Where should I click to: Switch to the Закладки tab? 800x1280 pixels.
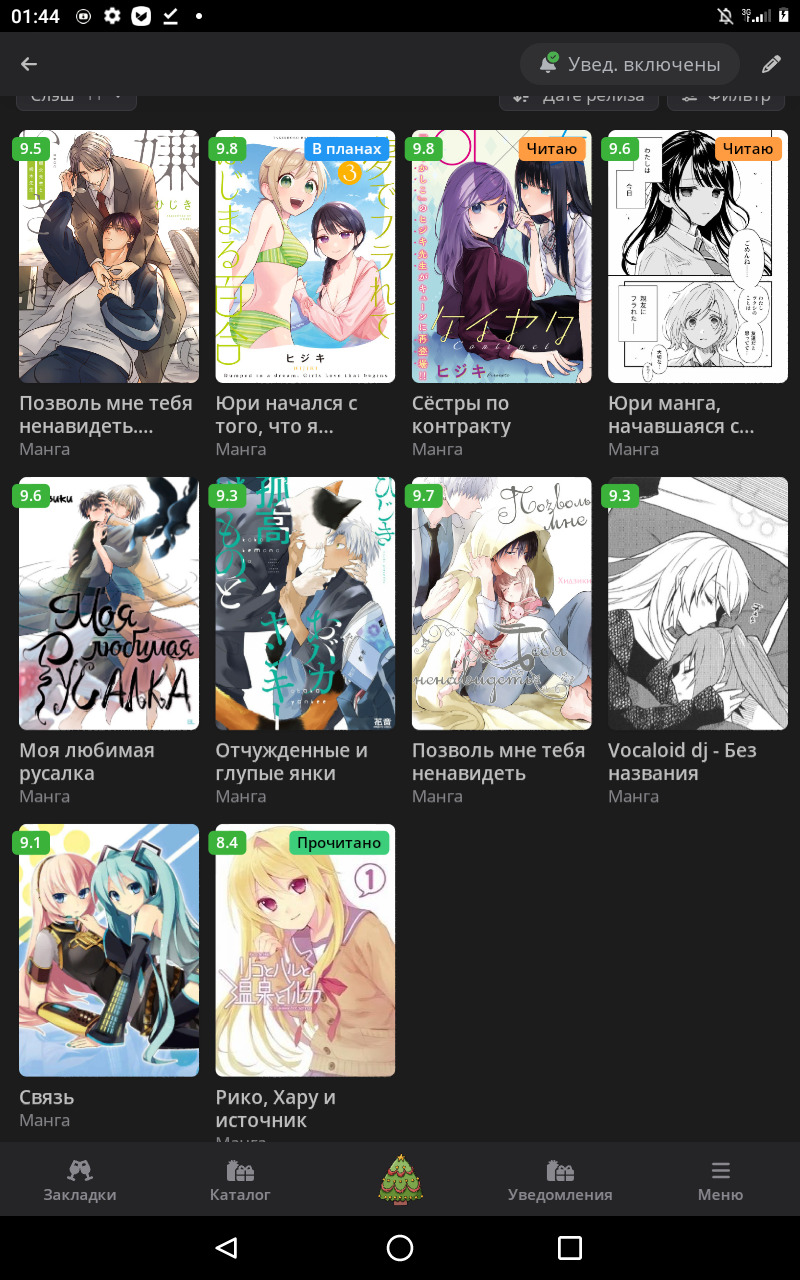click(80, 1180)
